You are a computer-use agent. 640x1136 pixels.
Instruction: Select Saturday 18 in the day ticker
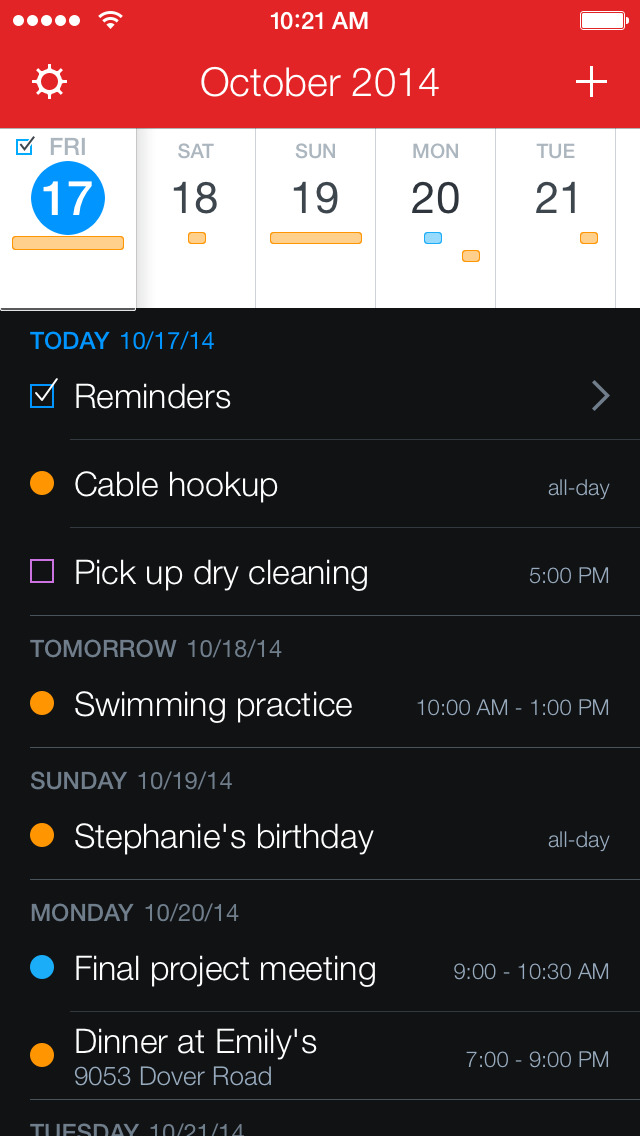pyautogui.click(x=196, y=218)
